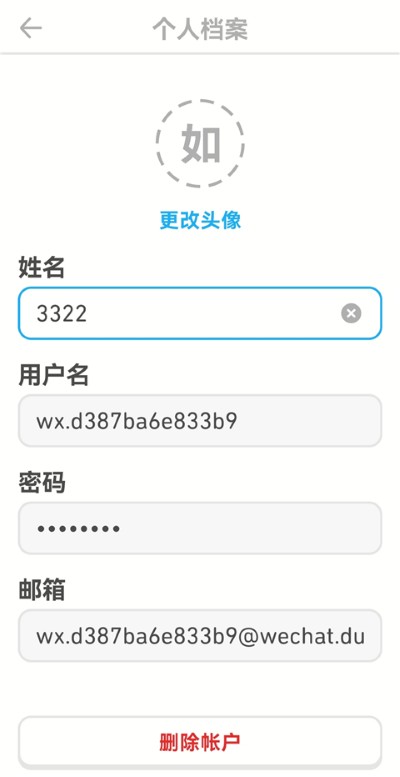Clear the 姓名 field with the X icon
Viewport: 400px width, 777px height.
[x=351, y=313]
